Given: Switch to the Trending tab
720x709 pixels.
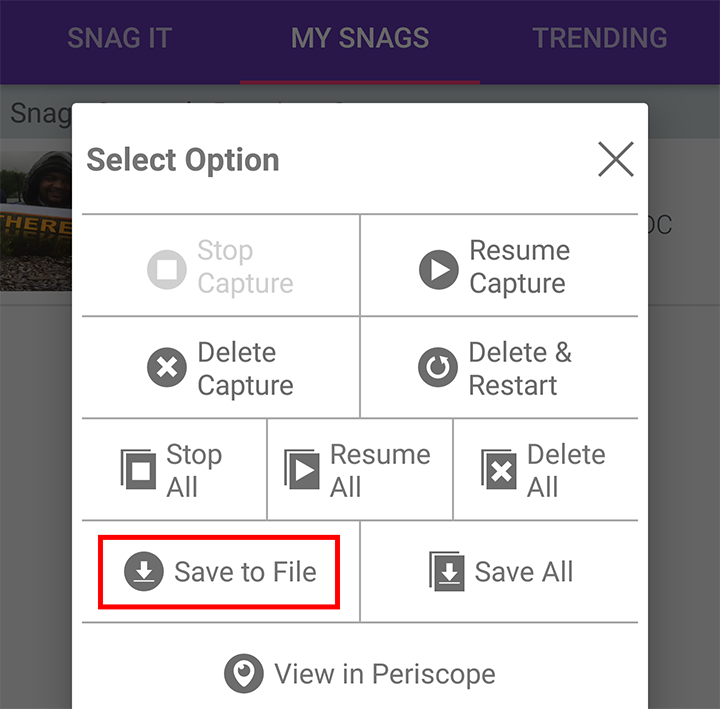Looking at the screenshot, I should click(x=599, y=39).
